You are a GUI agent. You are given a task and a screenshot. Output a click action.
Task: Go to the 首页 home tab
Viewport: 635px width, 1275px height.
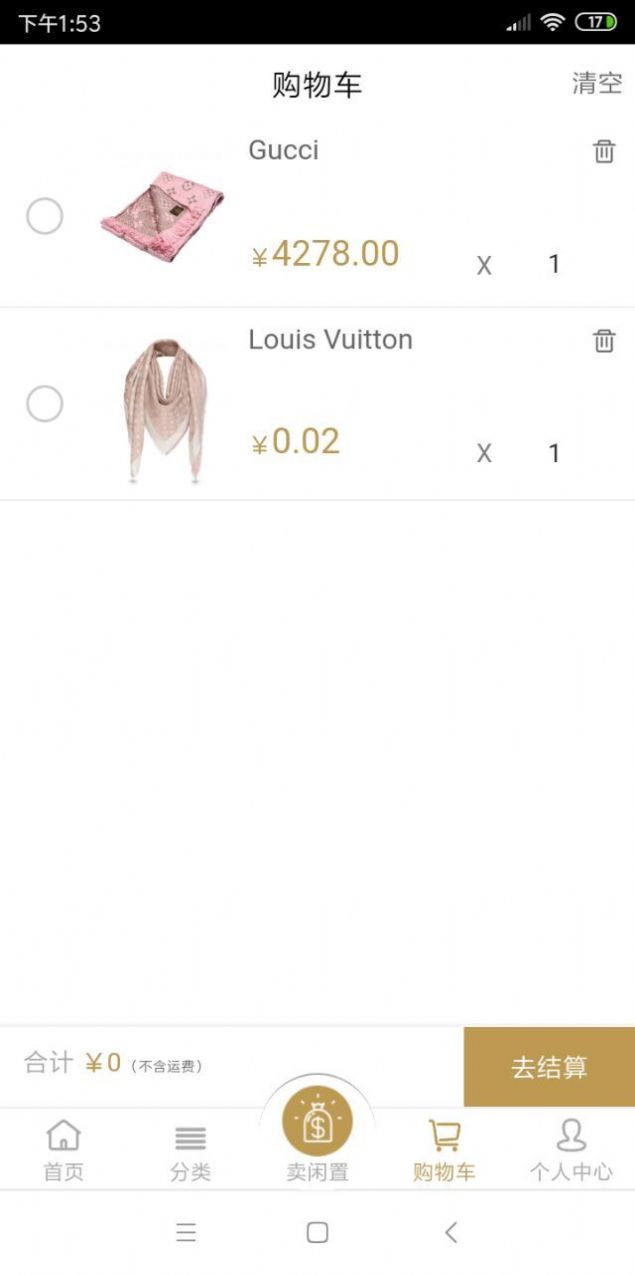pos(63,1150)
